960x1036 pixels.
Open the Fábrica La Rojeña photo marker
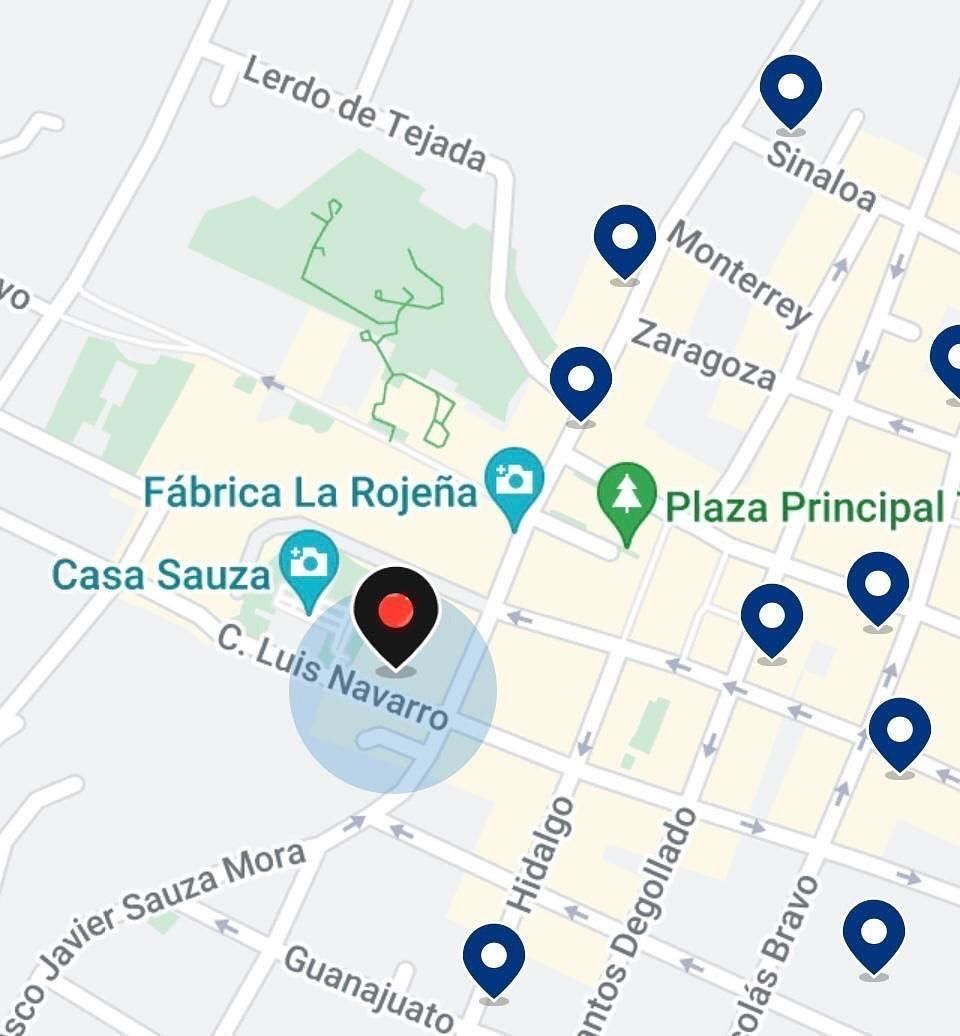point(515,481)
